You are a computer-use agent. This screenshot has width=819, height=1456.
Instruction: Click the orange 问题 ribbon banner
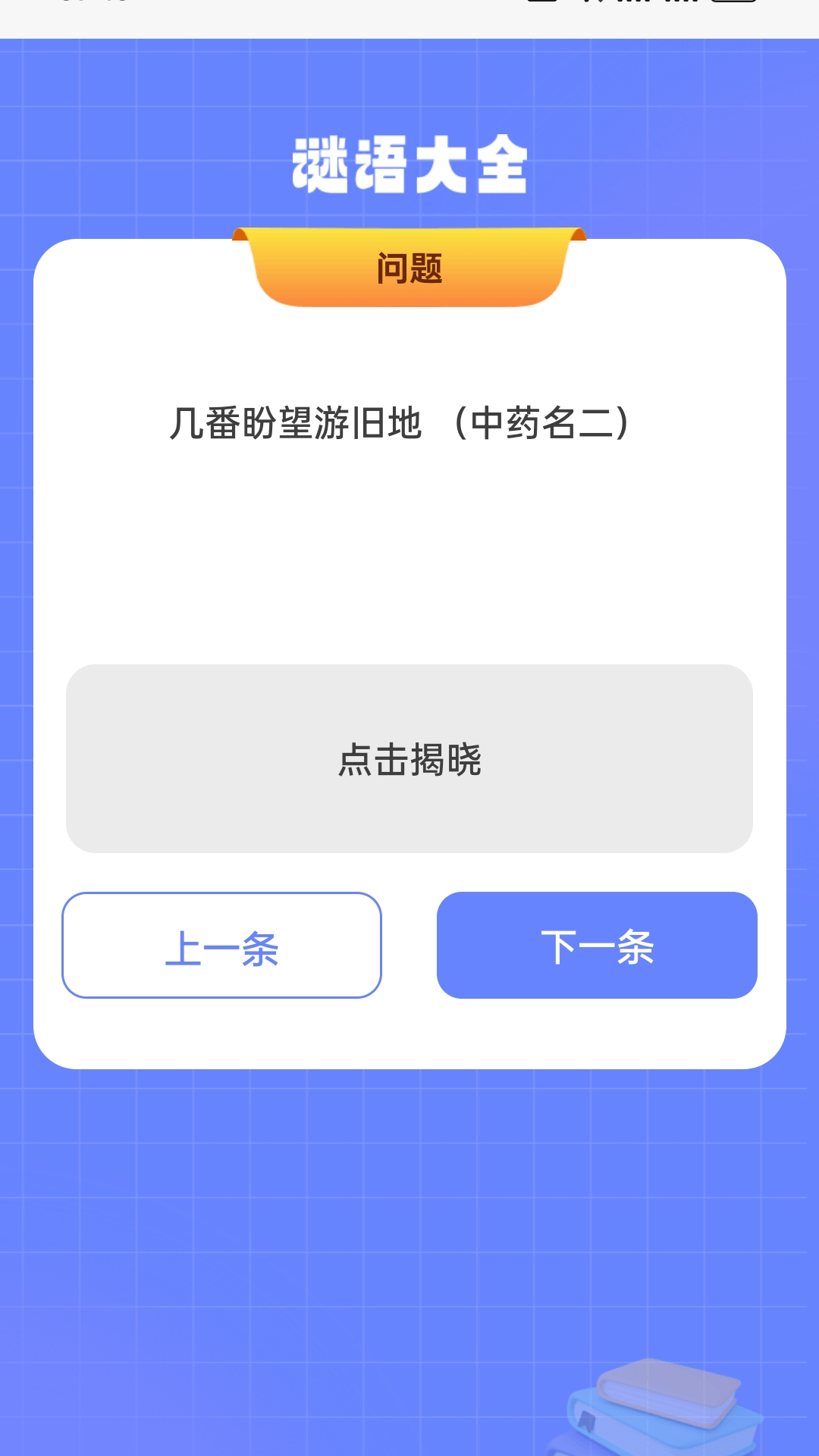tap(409, 267)
